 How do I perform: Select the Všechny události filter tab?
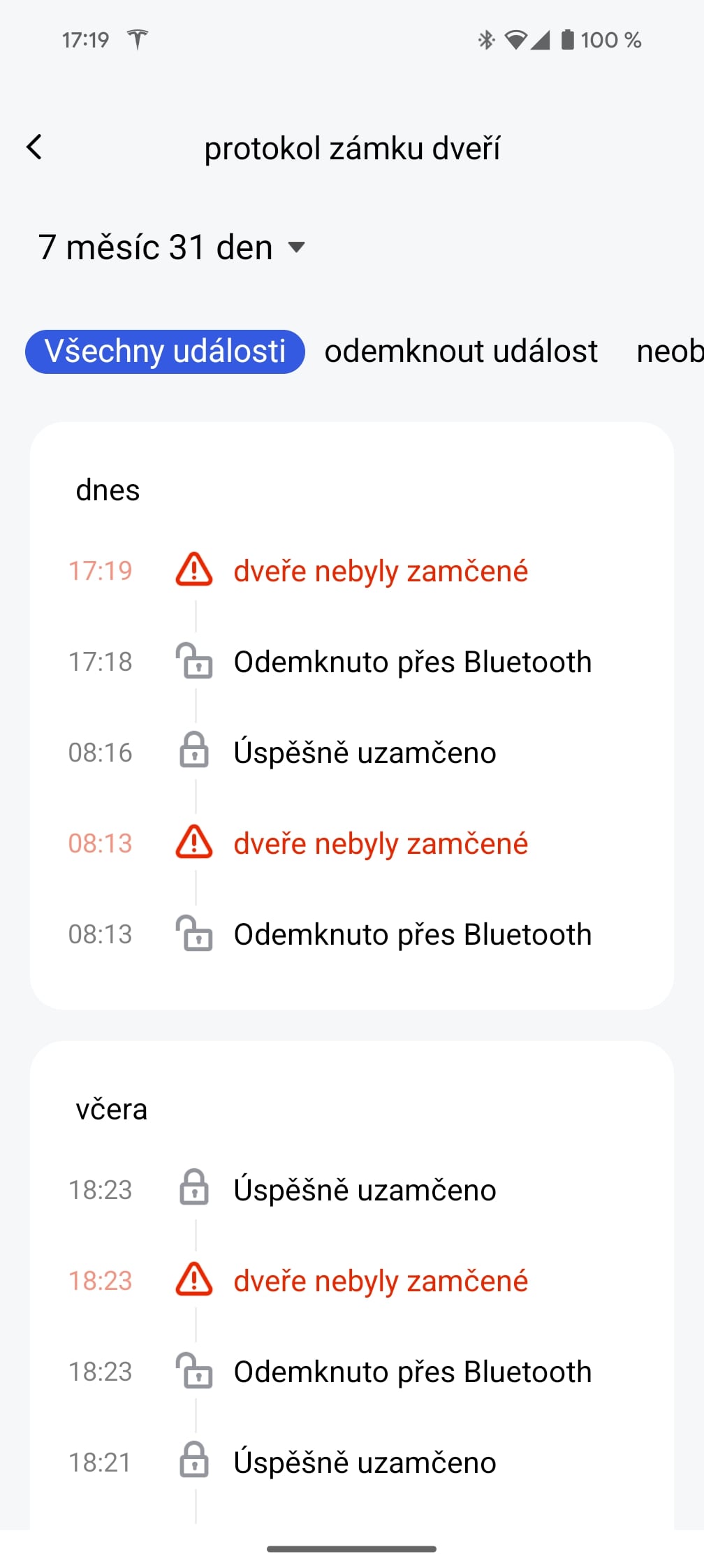[165, 351]
